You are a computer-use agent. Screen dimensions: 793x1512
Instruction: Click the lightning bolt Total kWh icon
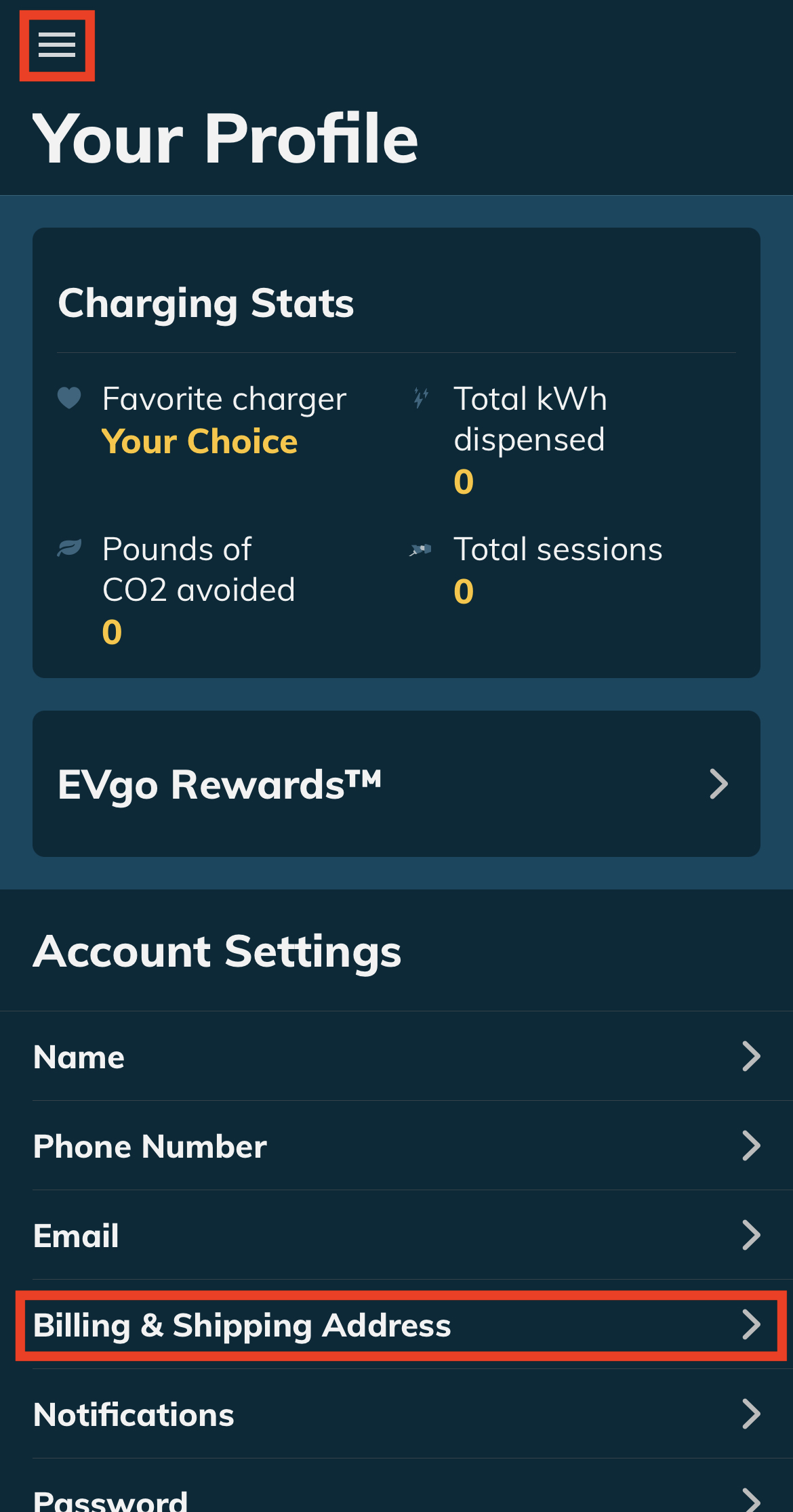coord(421,398)
